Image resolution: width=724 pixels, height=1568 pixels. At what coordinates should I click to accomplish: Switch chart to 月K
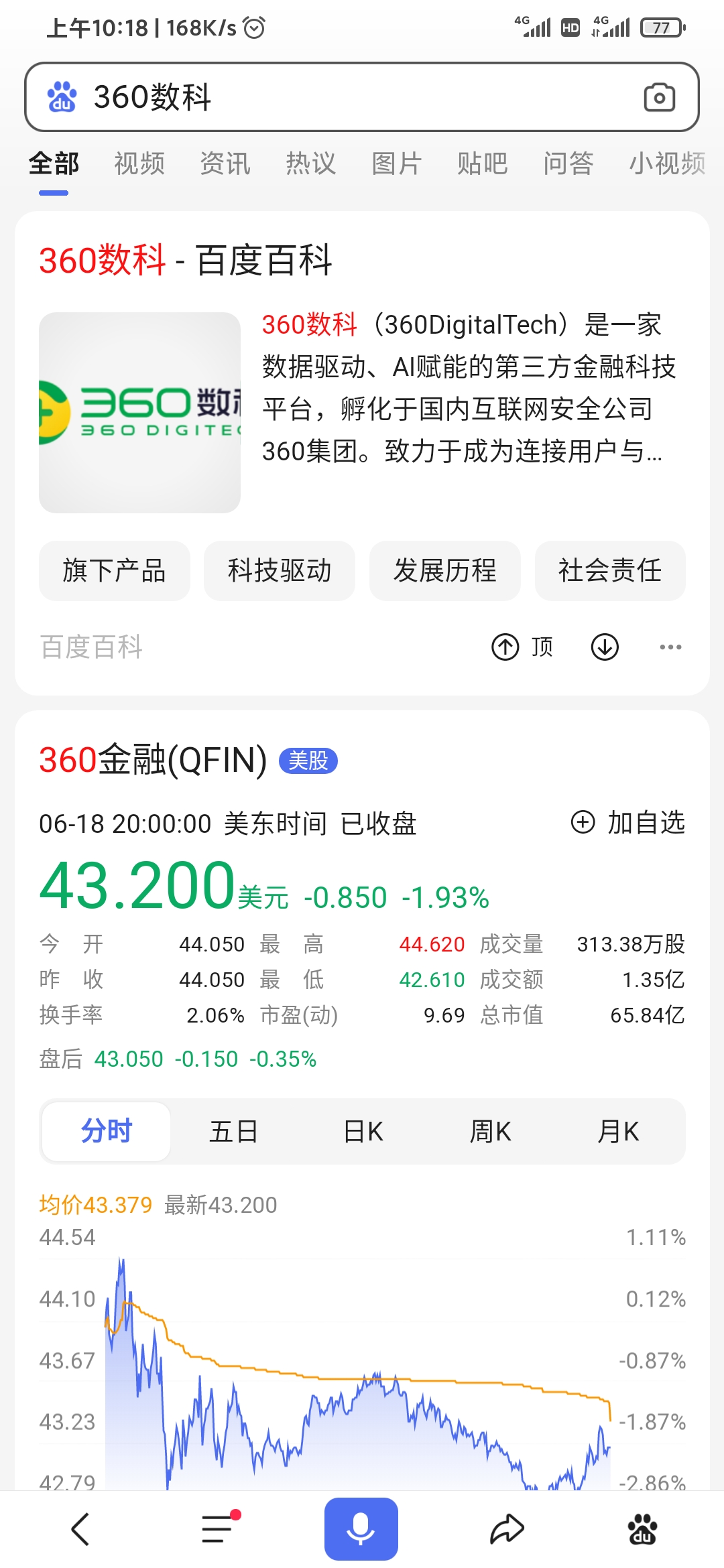click(618, 1132)
